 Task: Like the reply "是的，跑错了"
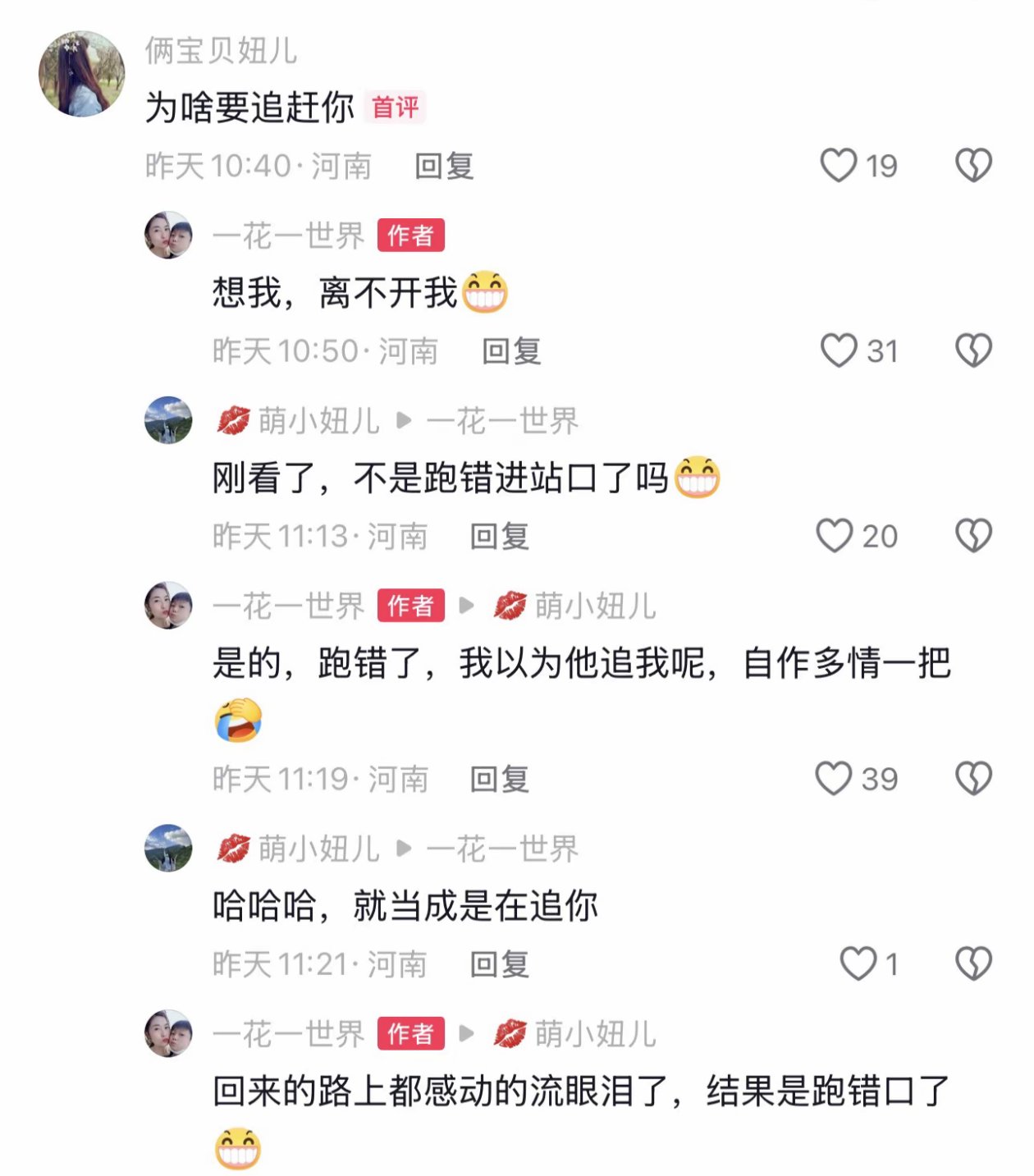834,778
